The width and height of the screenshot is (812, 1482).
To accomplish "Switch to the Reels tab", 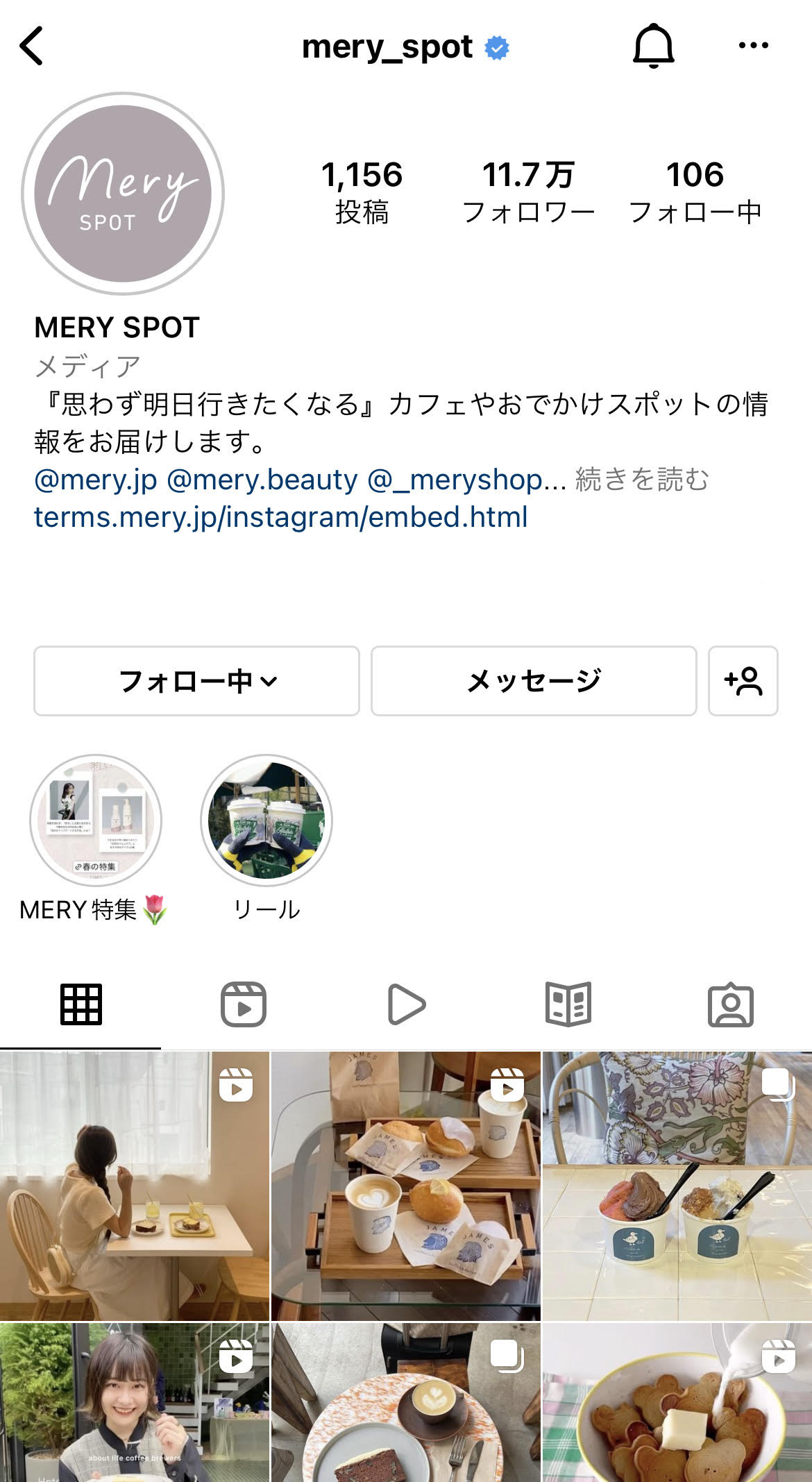I will tap(243, 1004).
